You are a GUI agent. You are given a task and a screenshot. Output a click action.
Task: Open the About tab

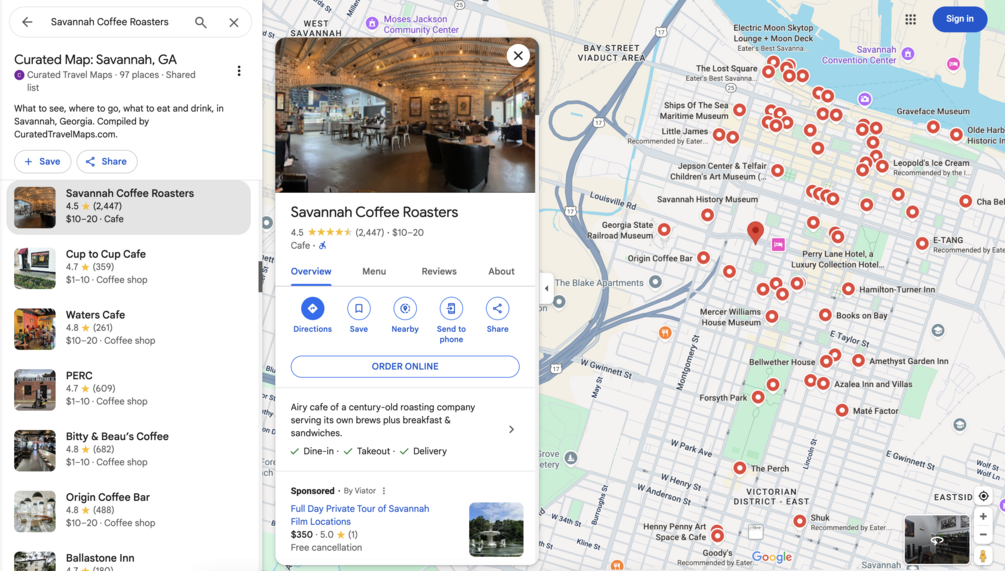pyautogui.click(x=501, y=271)
